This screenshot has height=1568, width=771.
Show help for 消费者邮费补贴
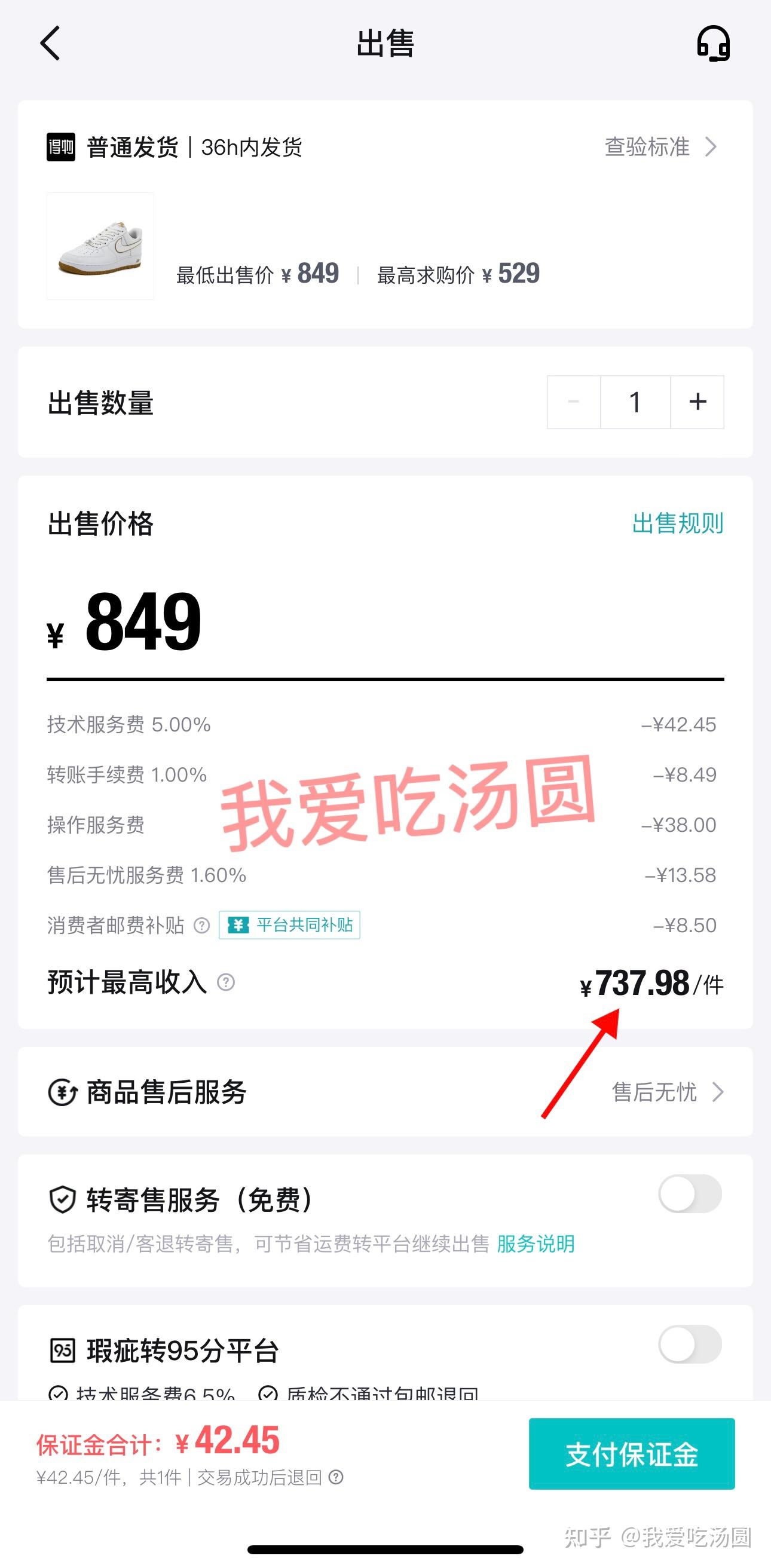tap(201, 925)
